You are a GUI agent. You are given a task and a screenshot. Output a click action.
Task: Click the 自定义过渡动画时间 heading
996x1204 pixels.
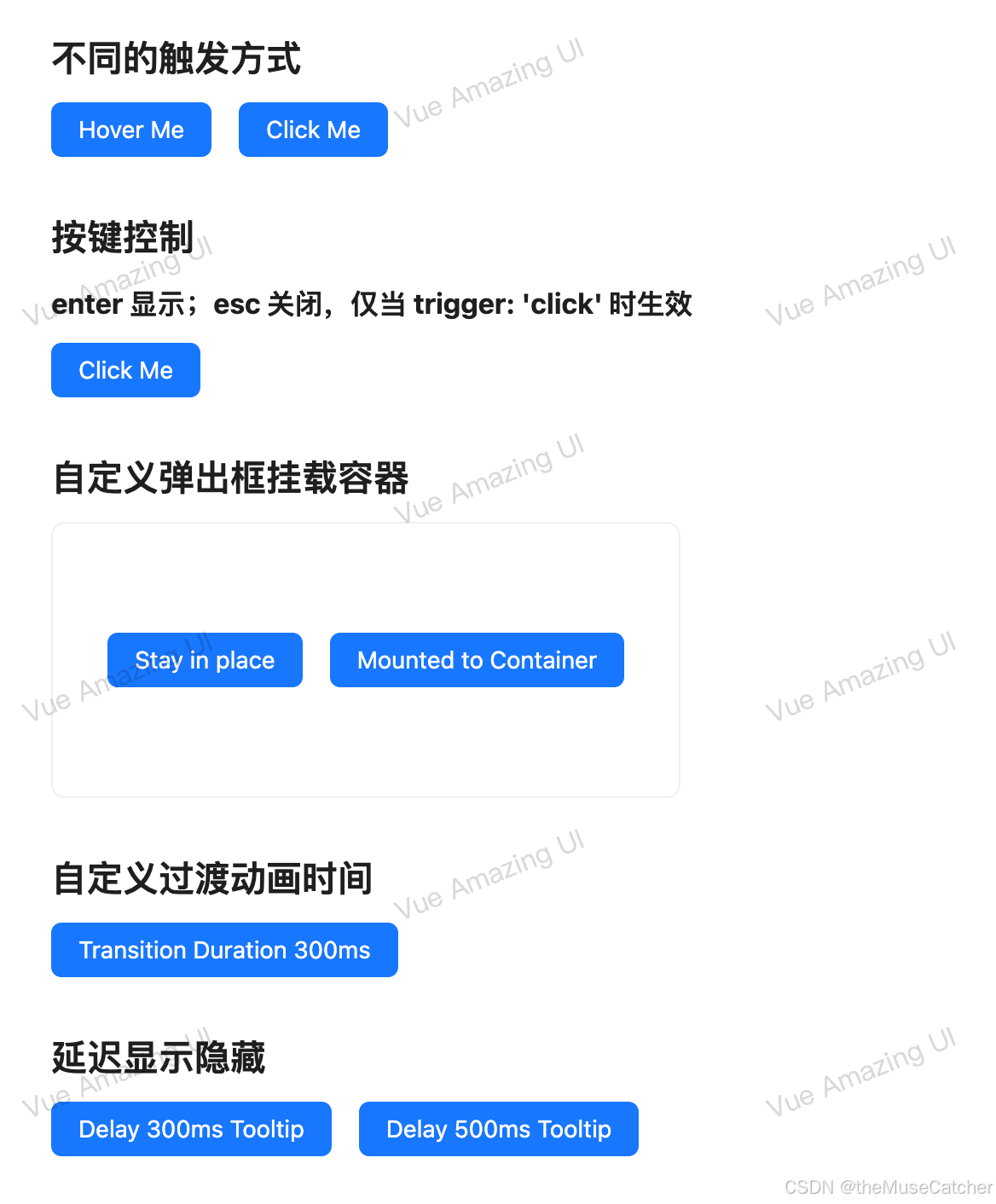pyautogui.click(x=211, y=879)
